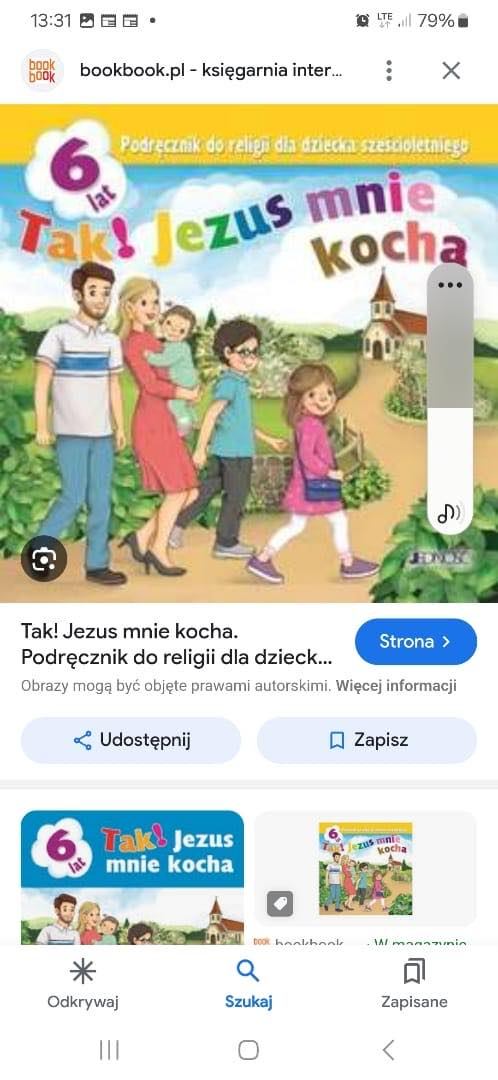Viewport: 498px width, 1080px height.
Task: Open the three-dot overflow menu in header
Action: [389, 70]
